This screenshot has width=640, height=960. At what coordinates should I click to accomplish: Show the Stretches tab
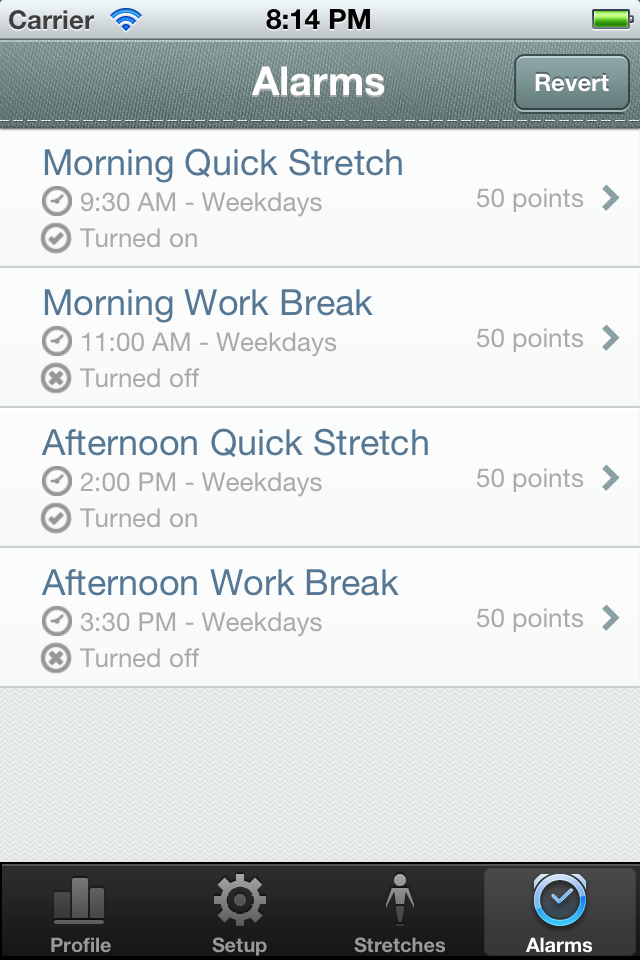point(400,912)
